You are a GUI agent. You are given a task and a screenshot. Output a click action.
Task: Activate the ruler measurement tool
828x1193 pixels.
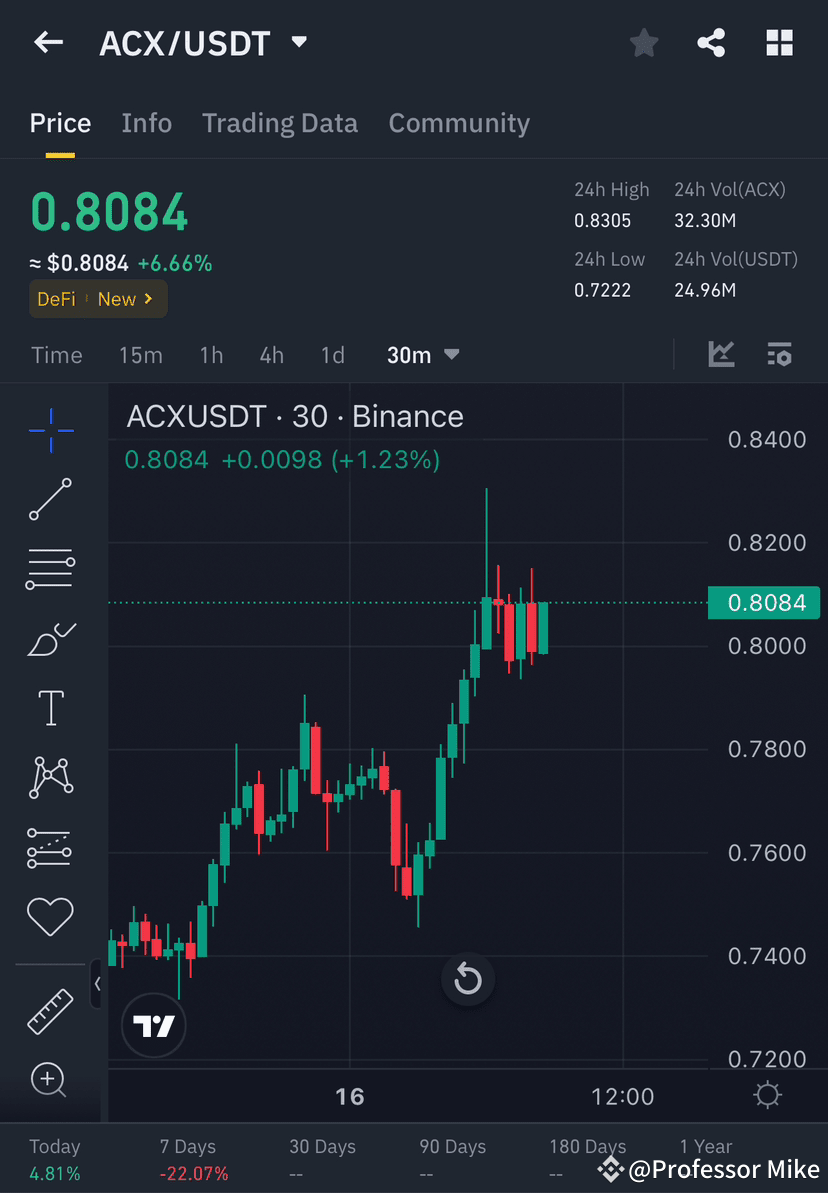(50, 1010)
